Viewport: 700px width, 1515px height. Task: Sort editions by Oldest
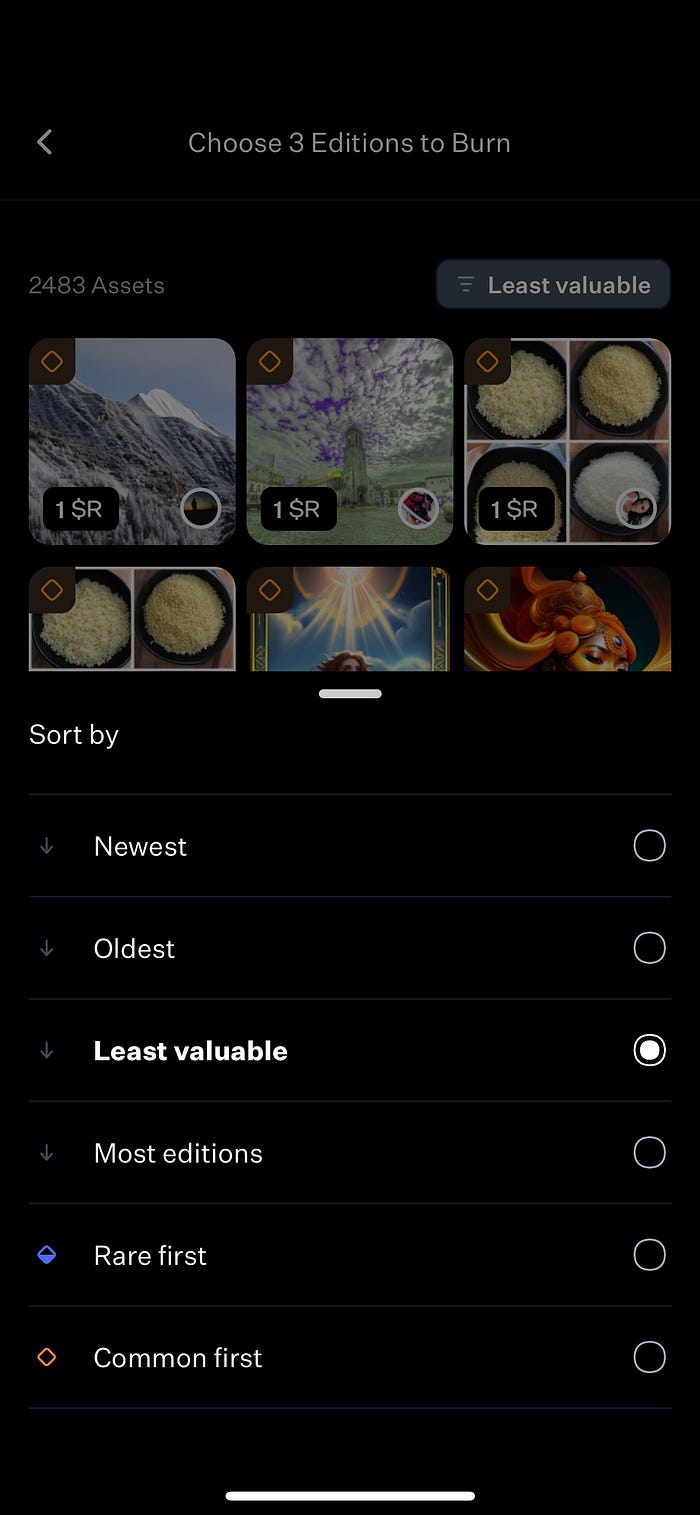click(x=350, y=948)
